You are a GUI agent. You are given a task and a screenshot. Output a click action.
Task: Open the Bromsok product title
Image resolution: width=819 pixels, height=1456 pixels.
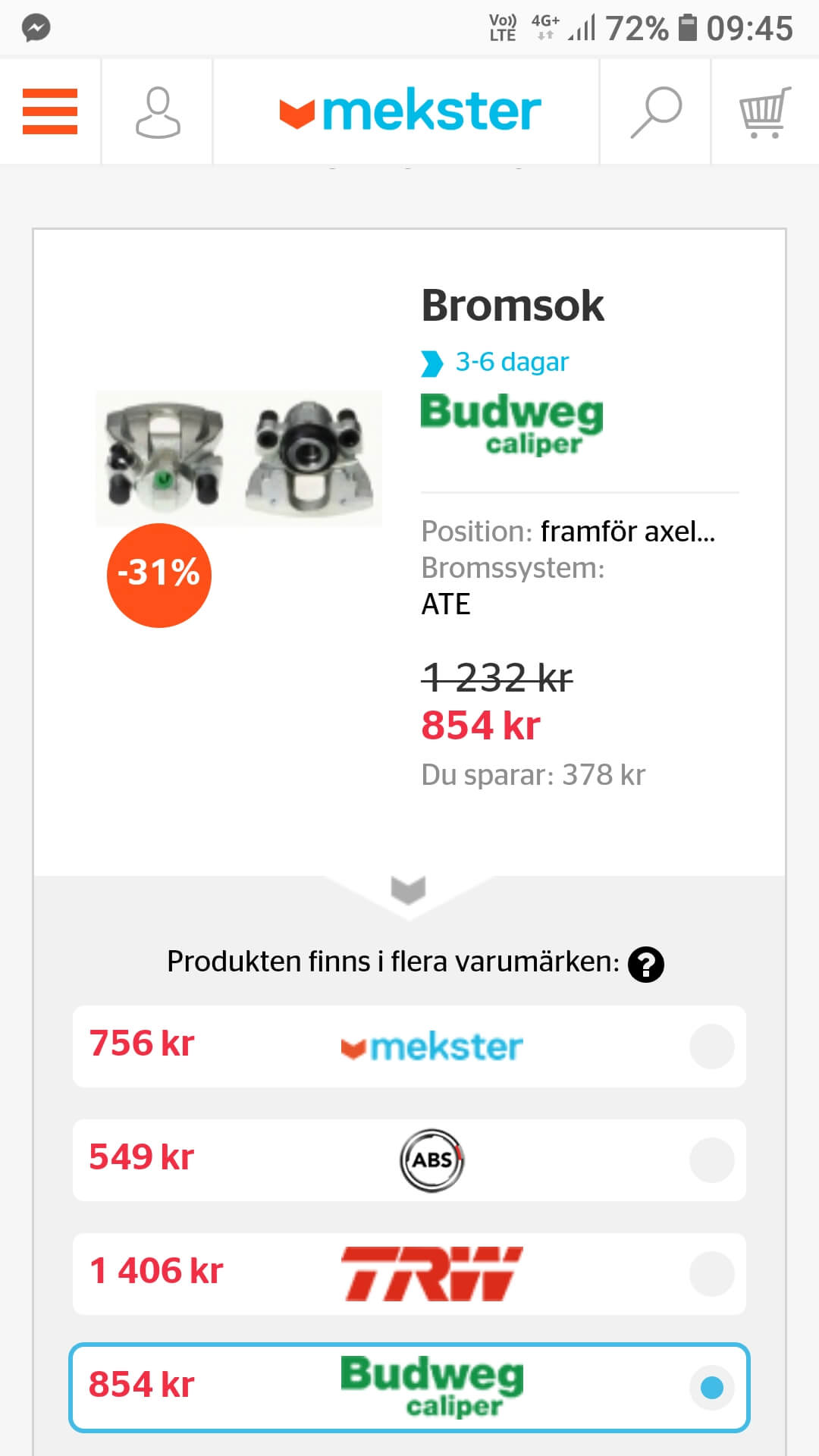click(513, 306)
